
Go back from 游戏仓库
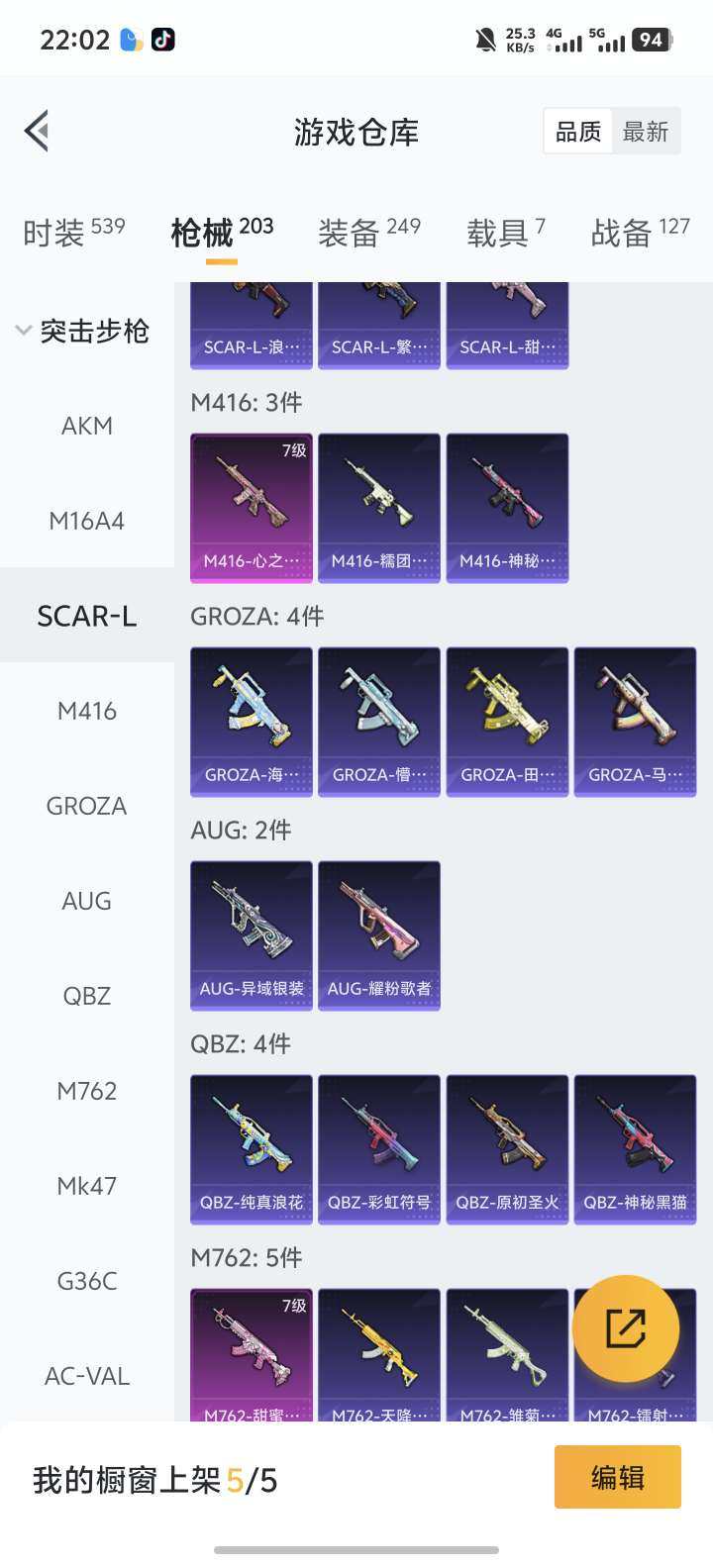click(38, 131)
